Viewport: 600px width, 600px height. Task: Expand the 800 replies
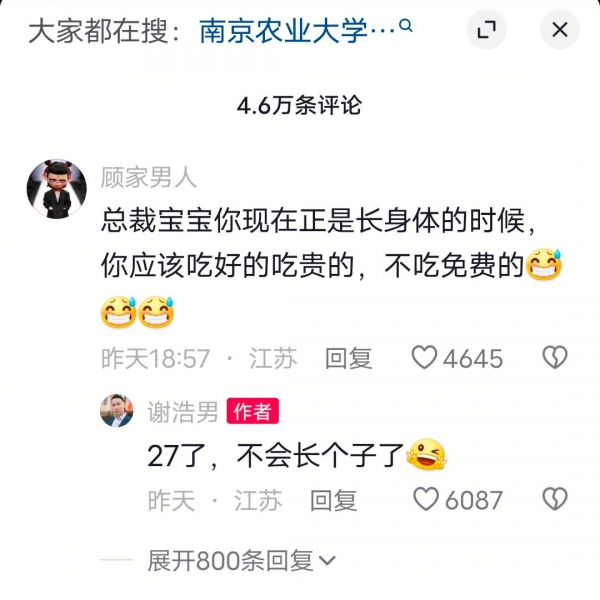241,560
